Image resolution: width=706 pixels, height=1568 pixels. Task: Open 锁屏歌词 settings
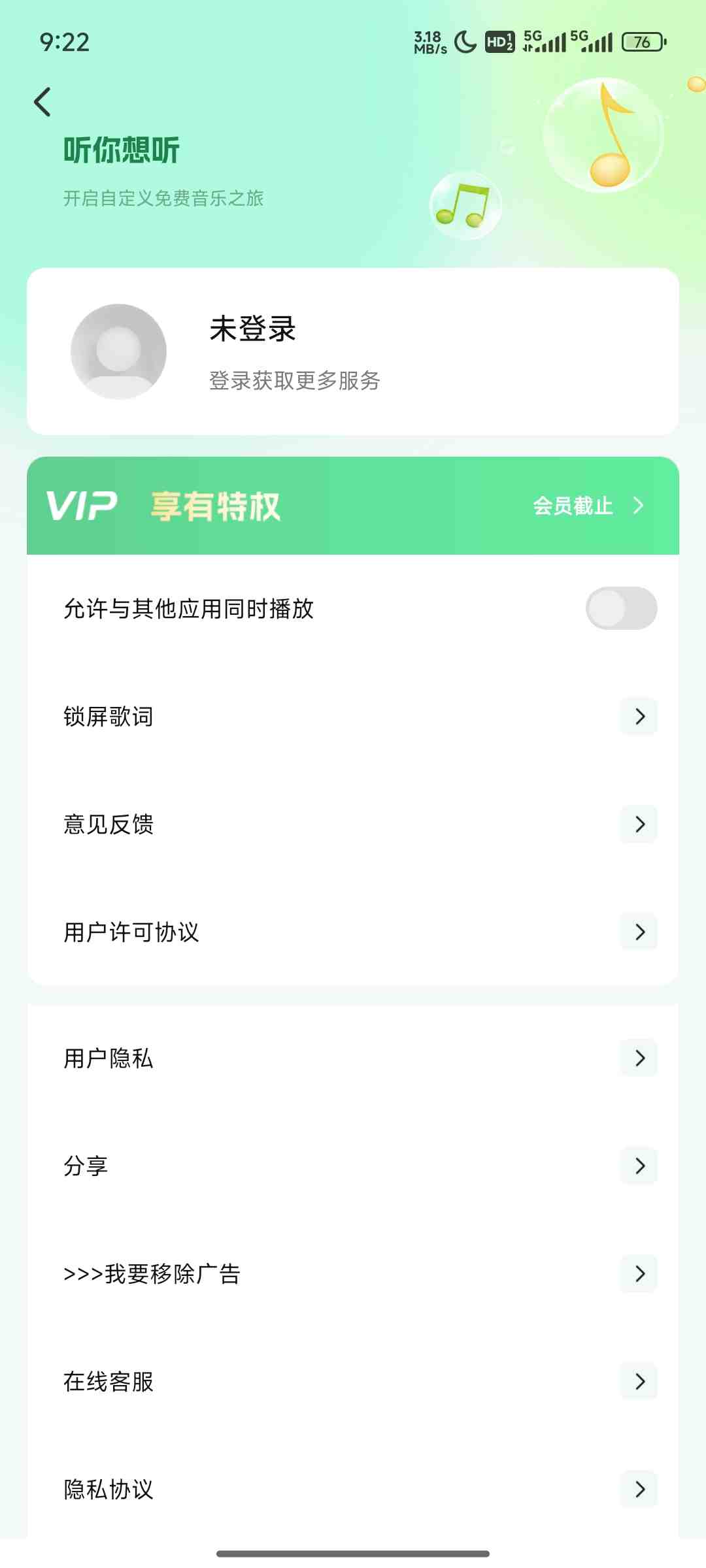click(x=353, y=717)
